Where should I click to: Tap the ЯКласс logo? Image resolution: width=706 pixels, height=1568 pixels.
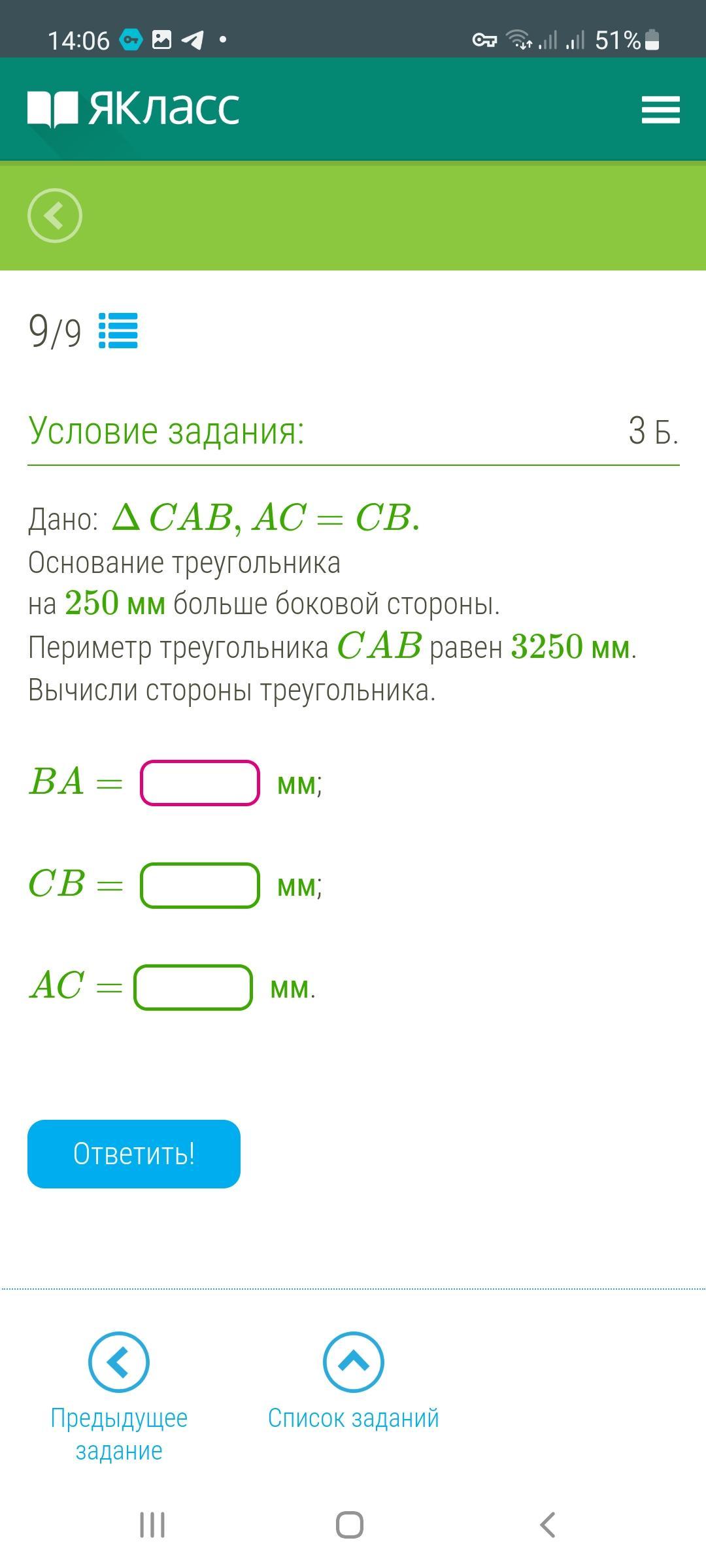pos(133,108)
